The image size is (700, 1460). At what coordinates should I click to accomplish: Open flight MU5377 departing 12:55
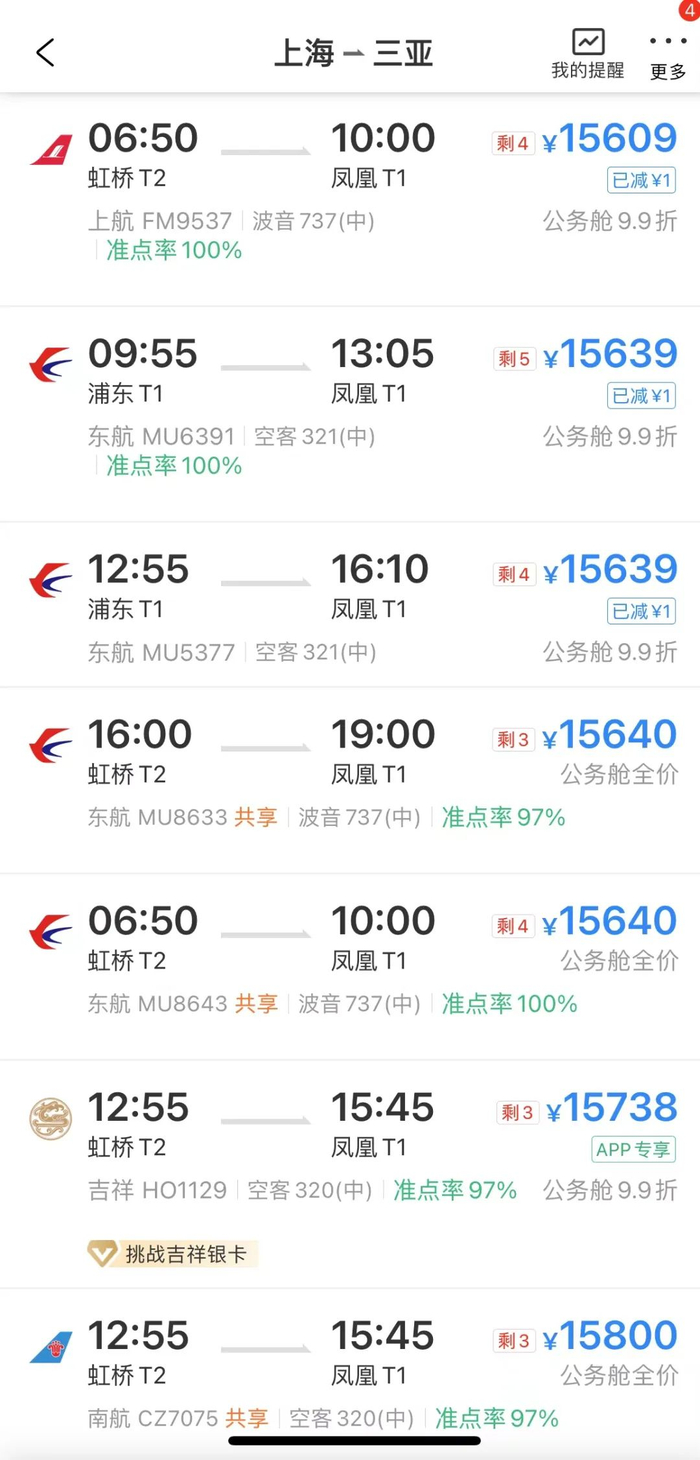350,604
